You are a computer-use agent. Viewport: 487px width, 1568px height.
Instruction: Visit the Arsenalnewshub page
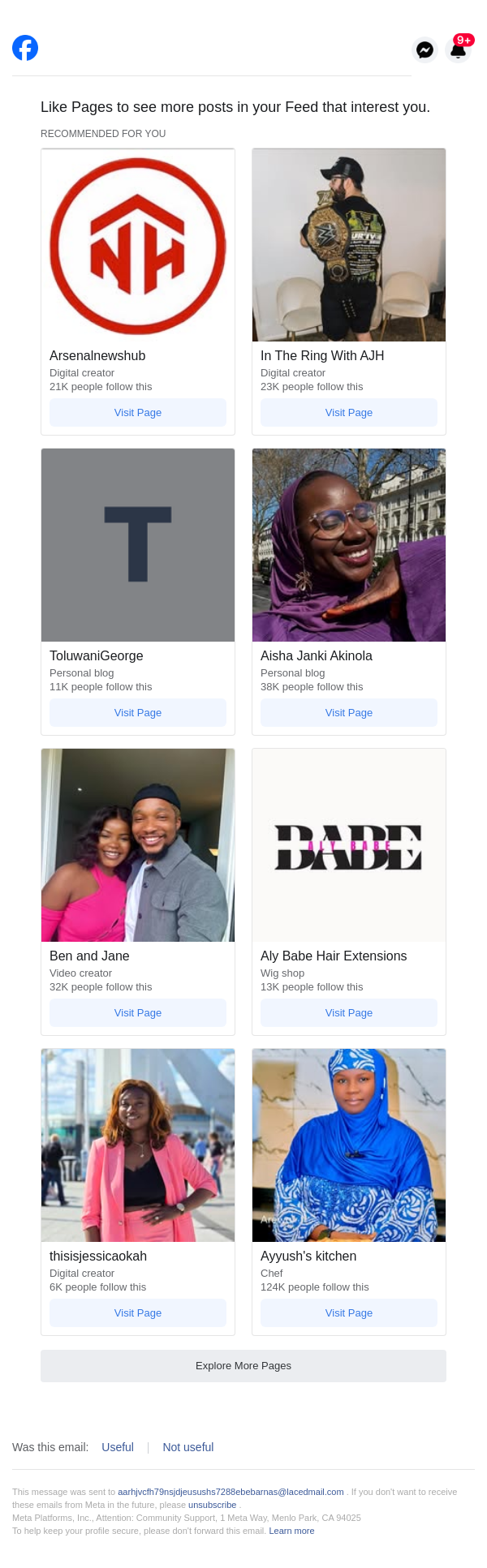coord(138,413)
